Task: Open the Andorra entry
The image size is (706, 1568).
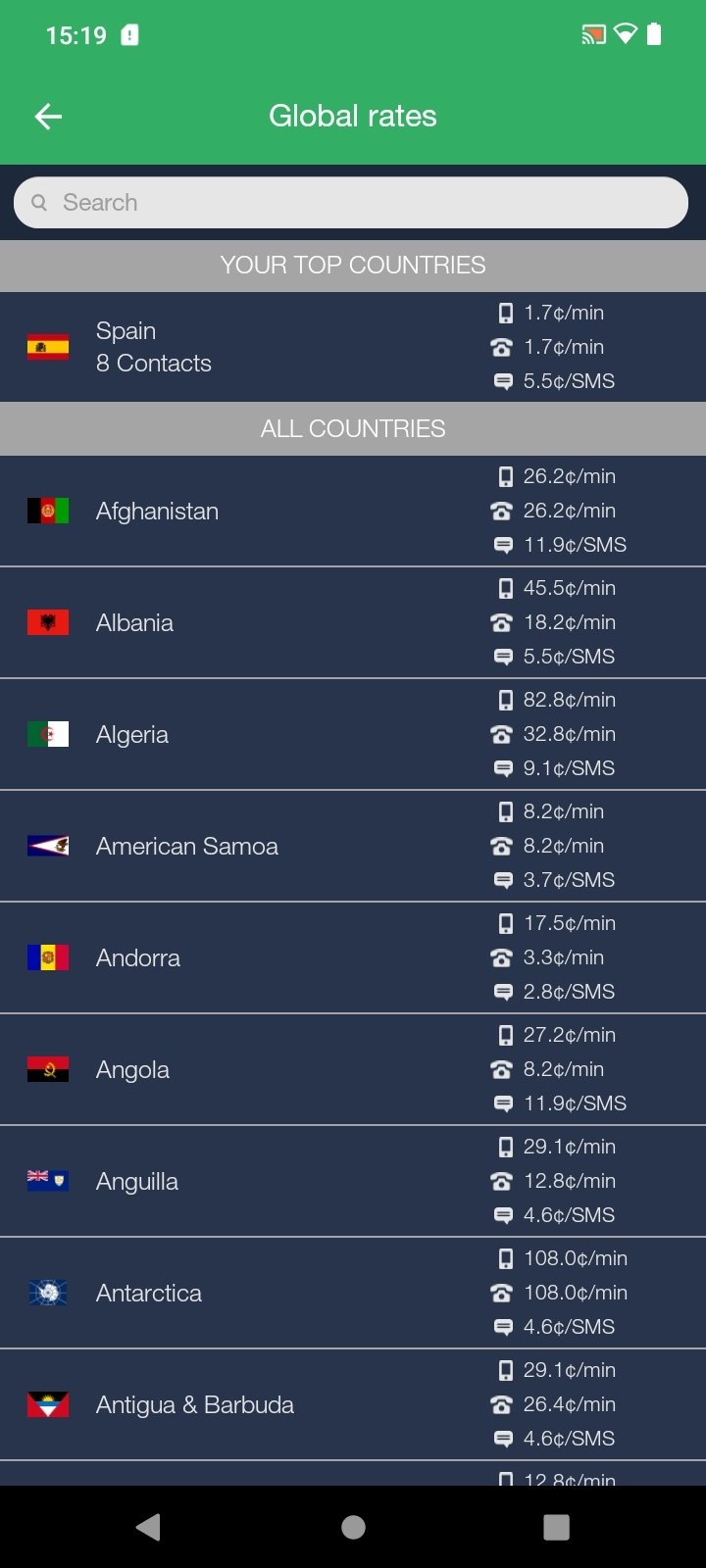Action: 353,957
